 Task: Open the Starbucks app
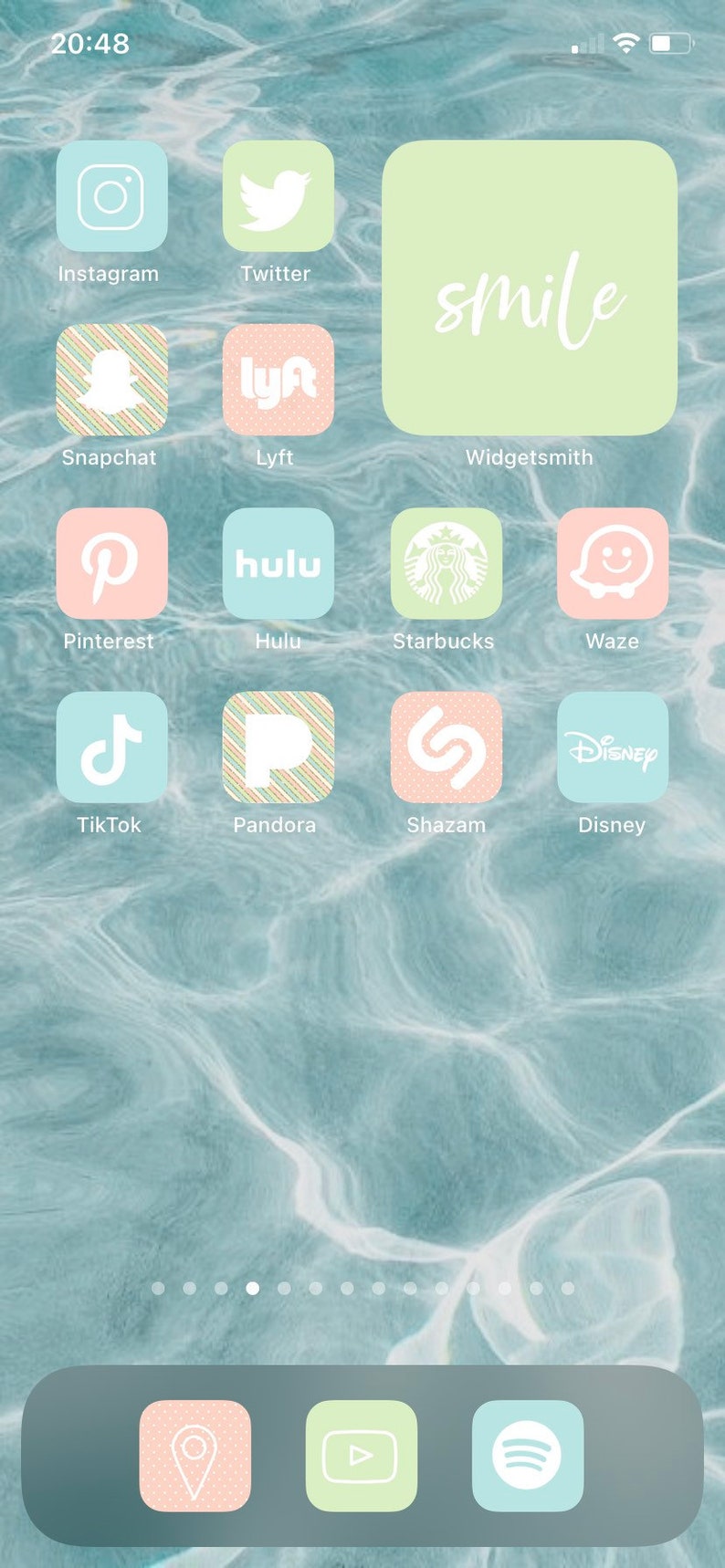pyautogui.click(x=446, y=563)
